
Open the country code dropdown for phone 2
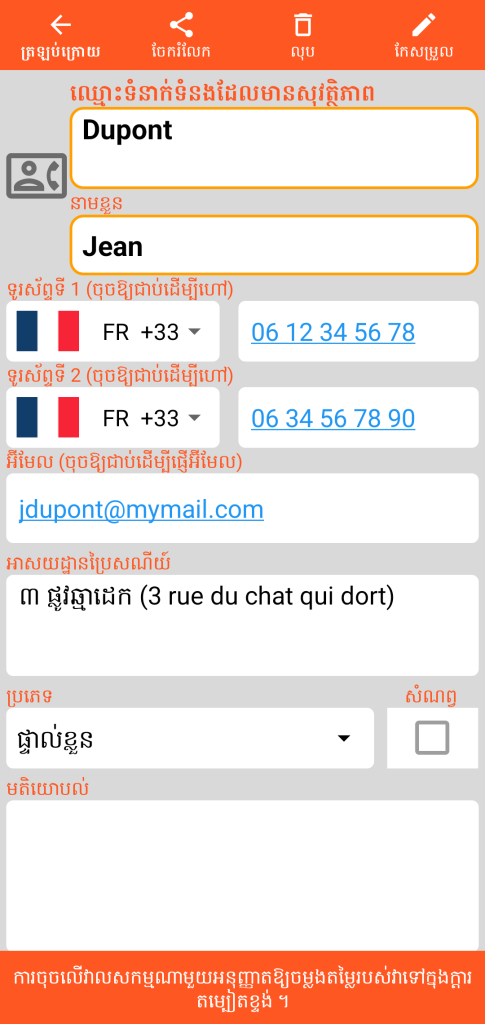(x=113, y=417)
